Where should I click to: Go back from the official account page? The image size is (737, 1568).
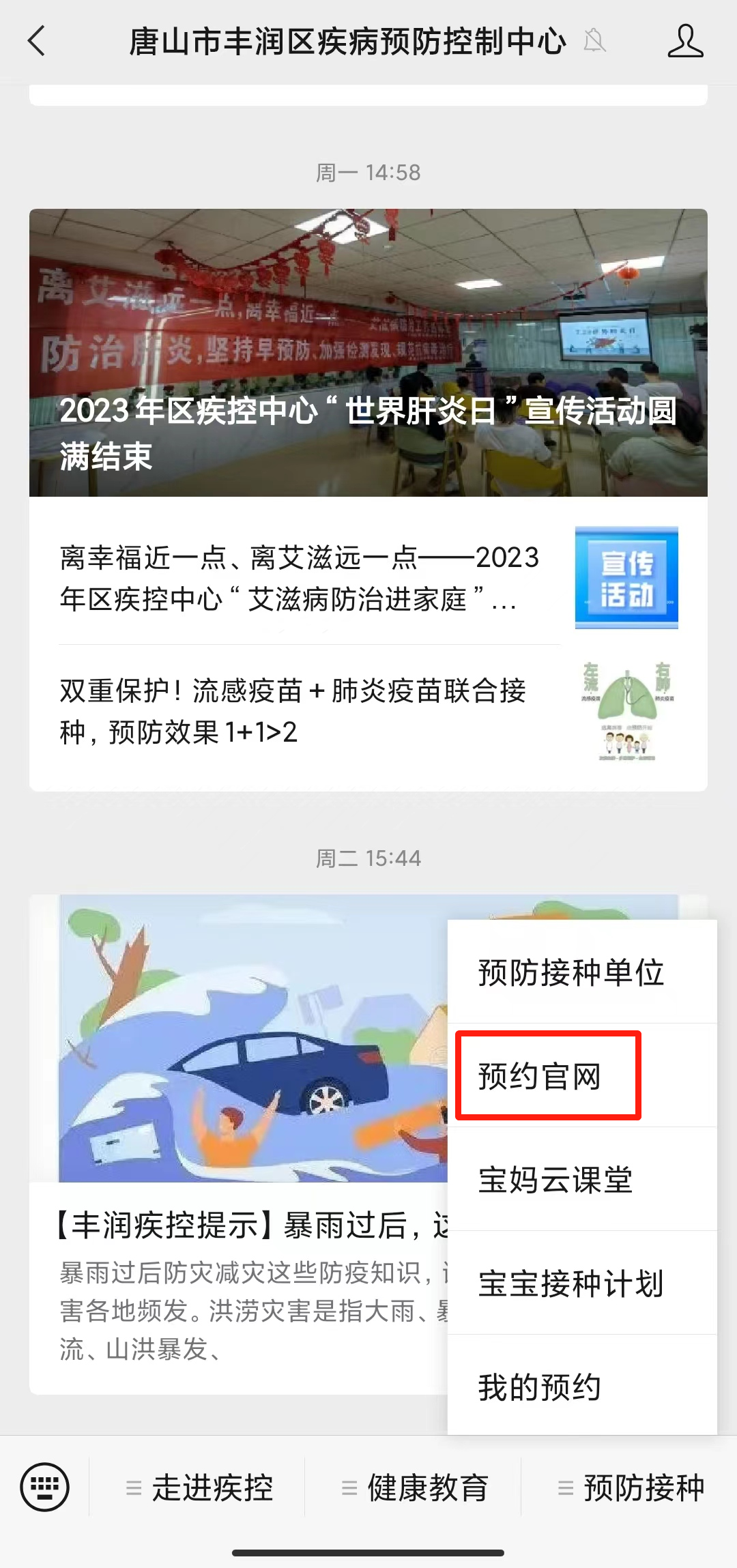pyautogui.click(x=37, y=41)
